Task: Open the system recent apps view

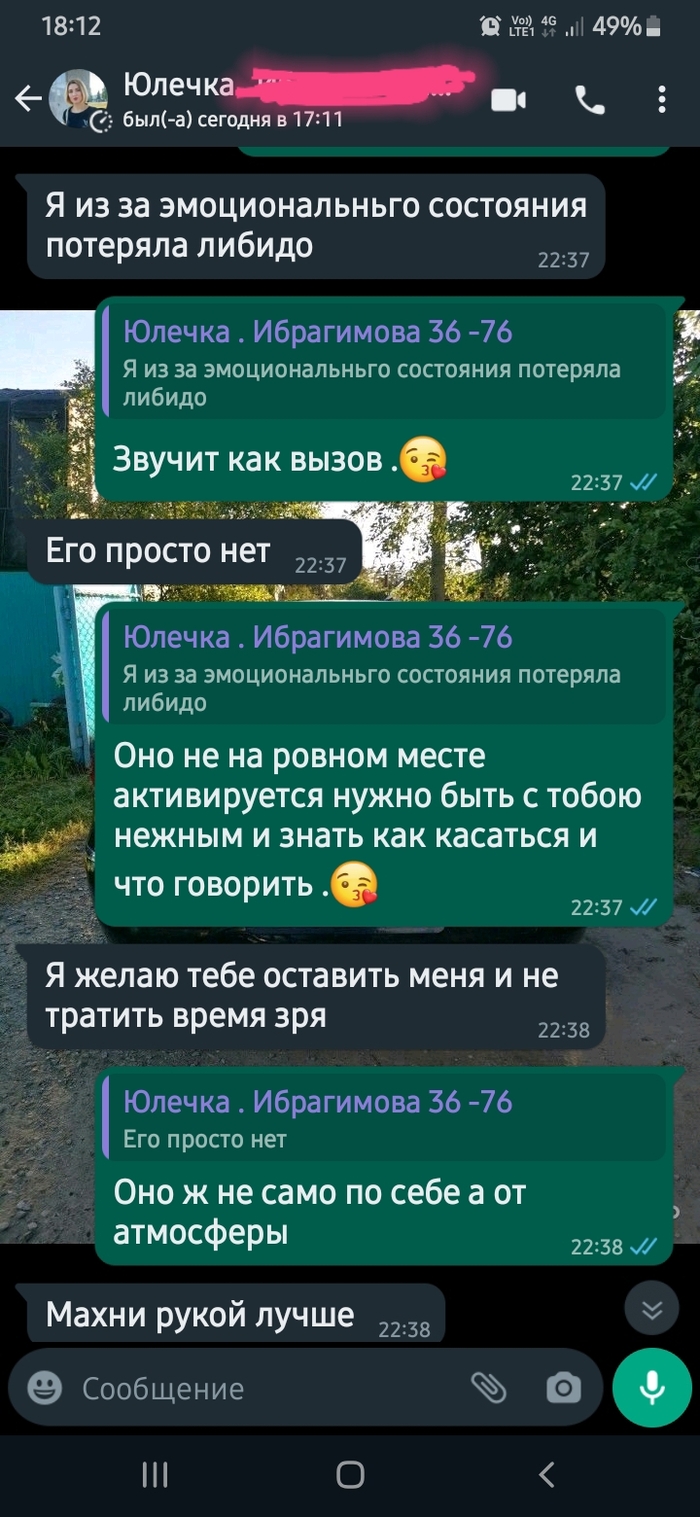Action: pos(154,1474)
